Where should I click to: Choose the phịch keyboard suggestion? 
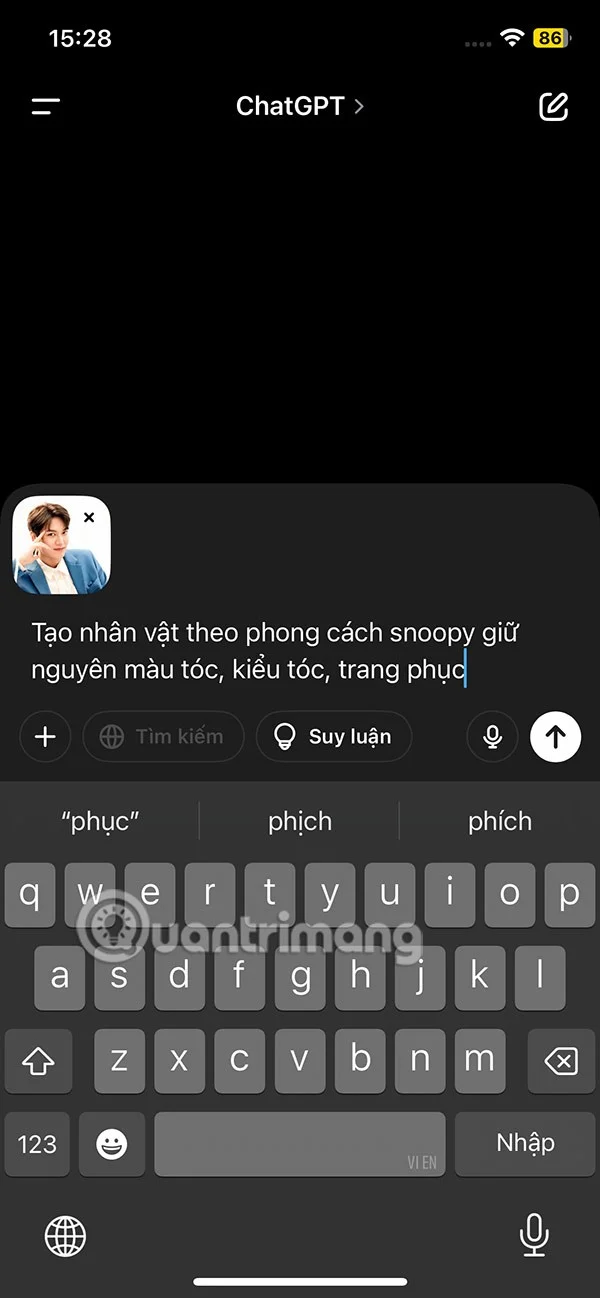tap(300, 821)
